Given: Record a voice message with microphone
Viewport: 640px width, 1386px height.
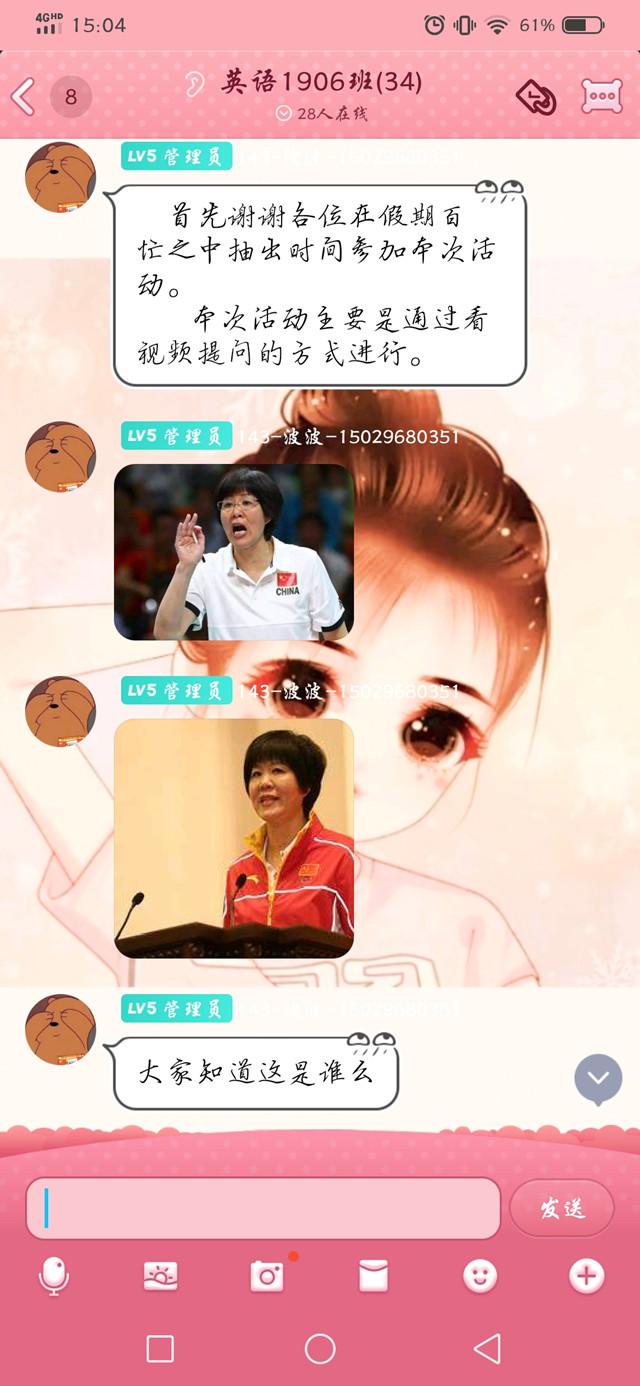Looking at the screenshot, I should click(54, 1276).
